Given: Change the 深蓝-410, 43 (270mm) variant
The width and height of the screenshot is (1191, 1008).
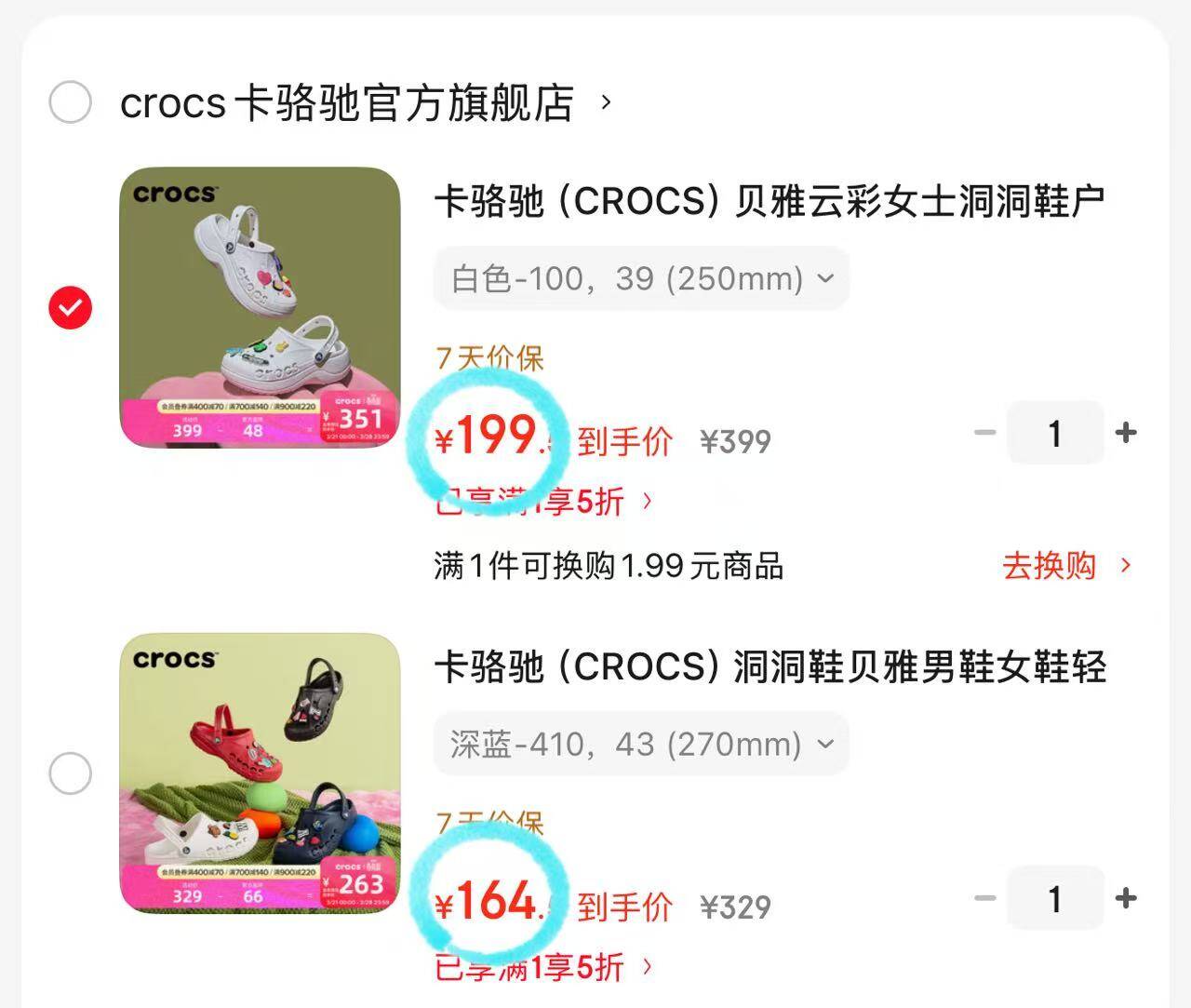Looking at the screenshot, I should (x=641, y=744).
